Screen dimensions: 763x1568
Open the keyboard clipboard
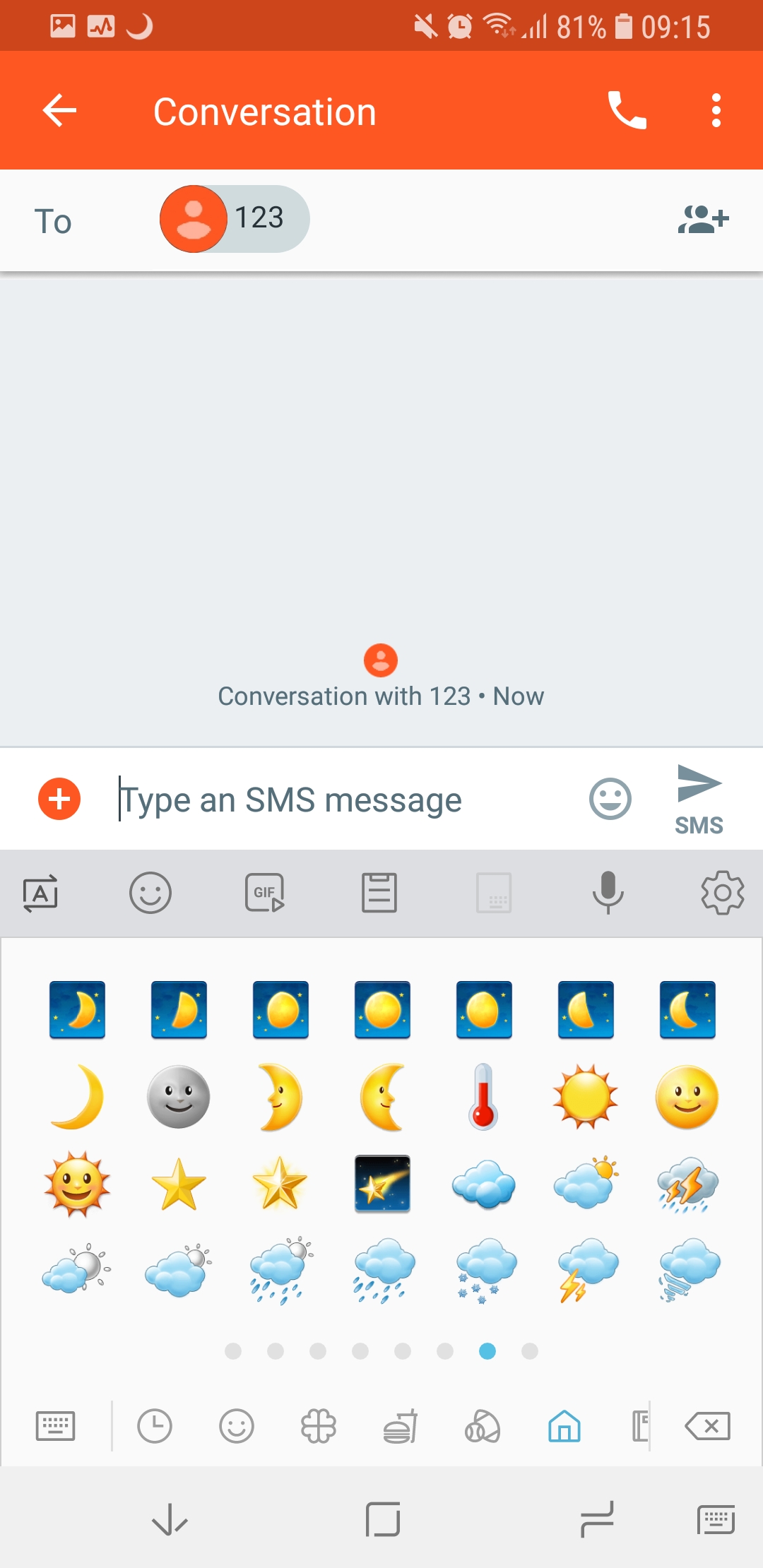coord(379,893)
